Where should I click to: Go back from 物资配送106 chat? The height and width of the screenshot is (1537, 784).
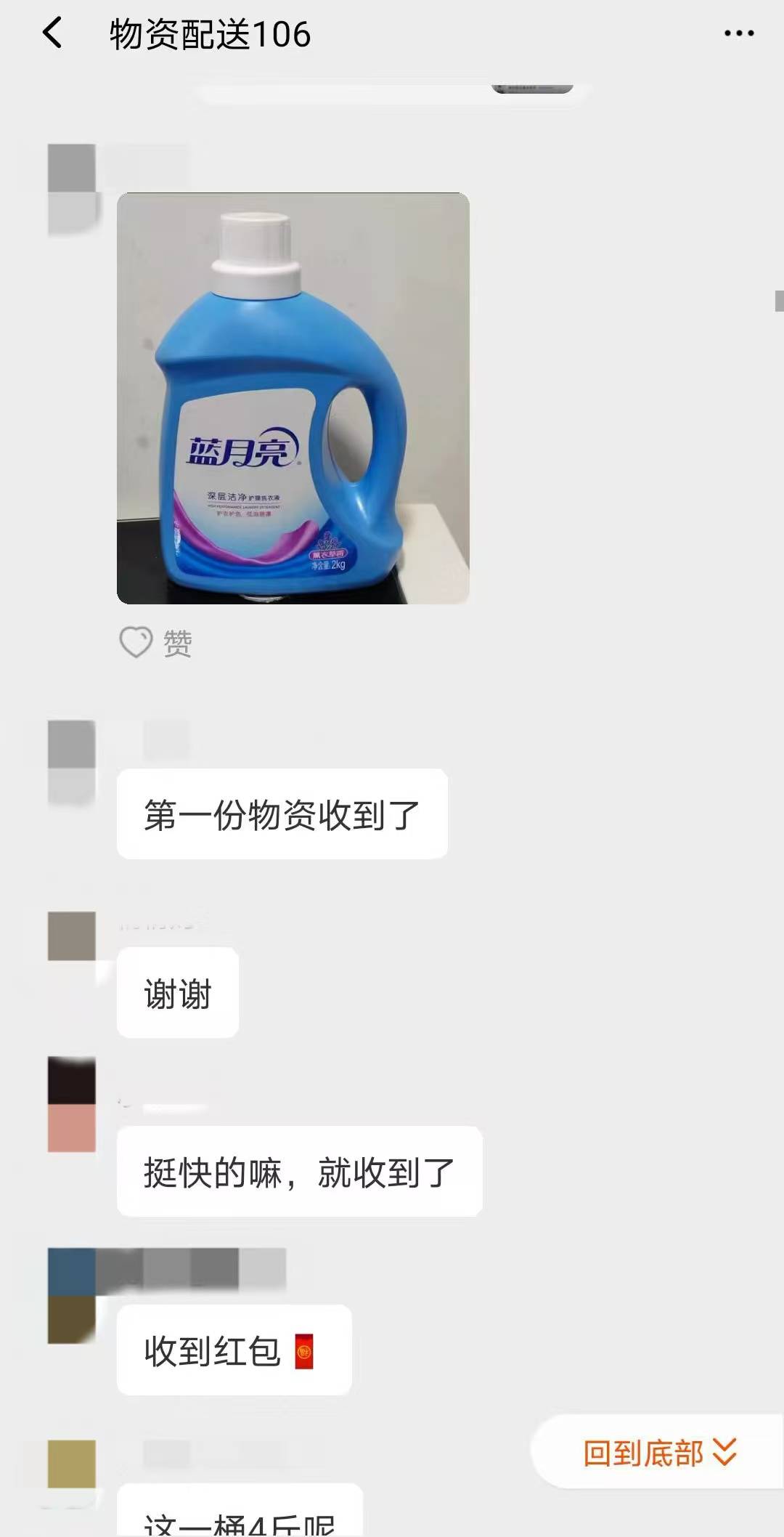(52, 33)
